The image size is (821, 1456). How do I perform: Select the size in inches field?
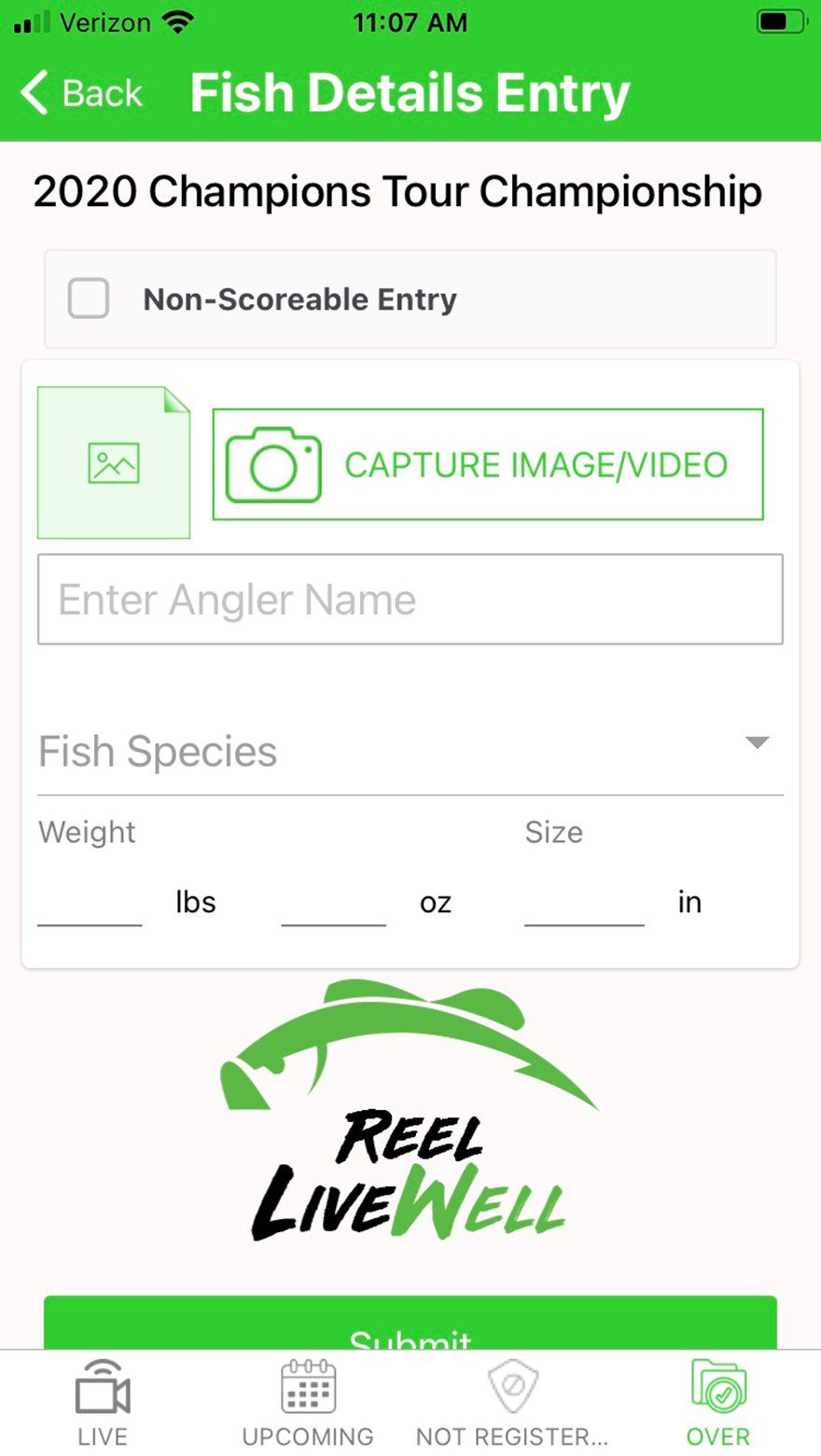click(x=584, y=902)
